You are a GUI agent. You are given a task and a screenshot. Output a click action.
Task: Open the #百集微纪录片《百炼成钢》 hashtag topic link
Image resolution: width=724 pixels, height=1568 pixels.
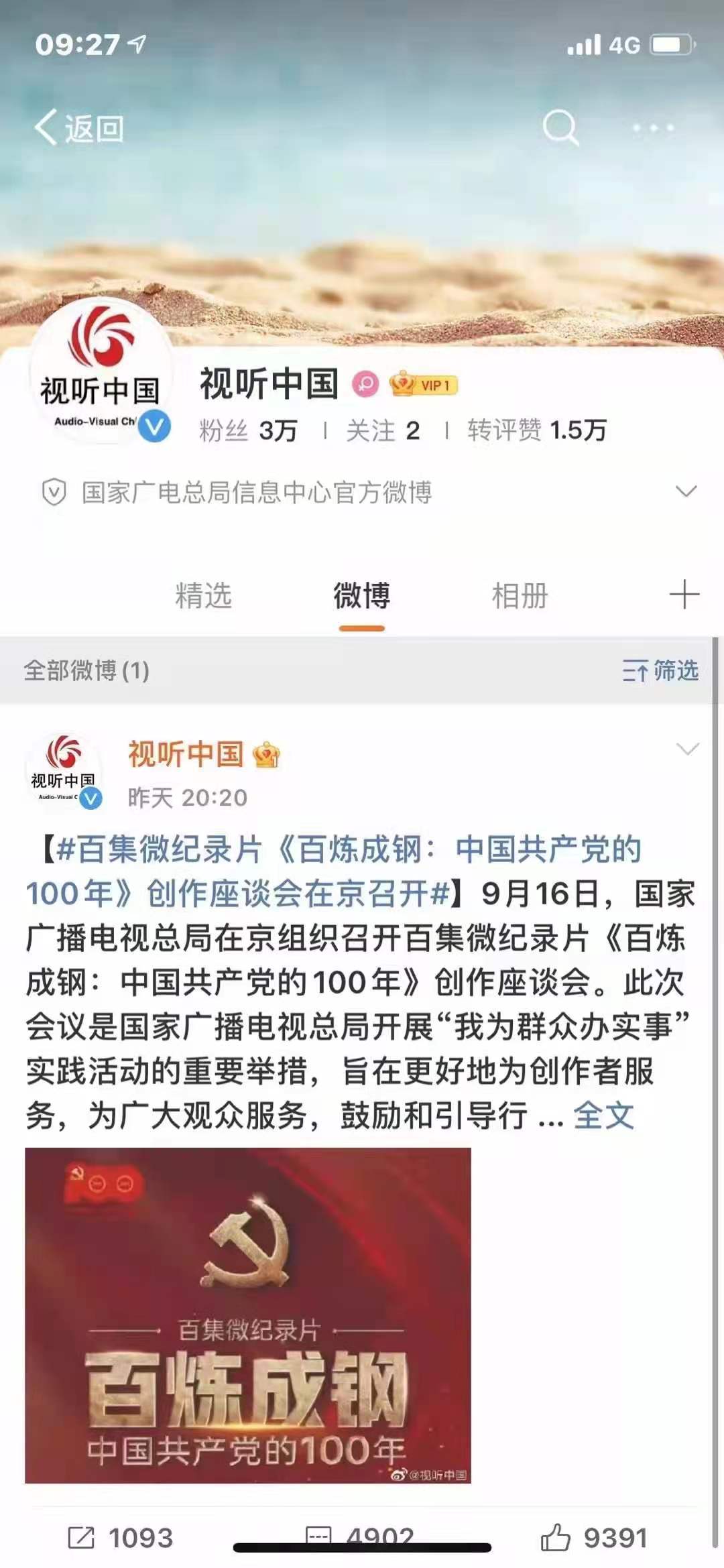[x=335, y=871]
